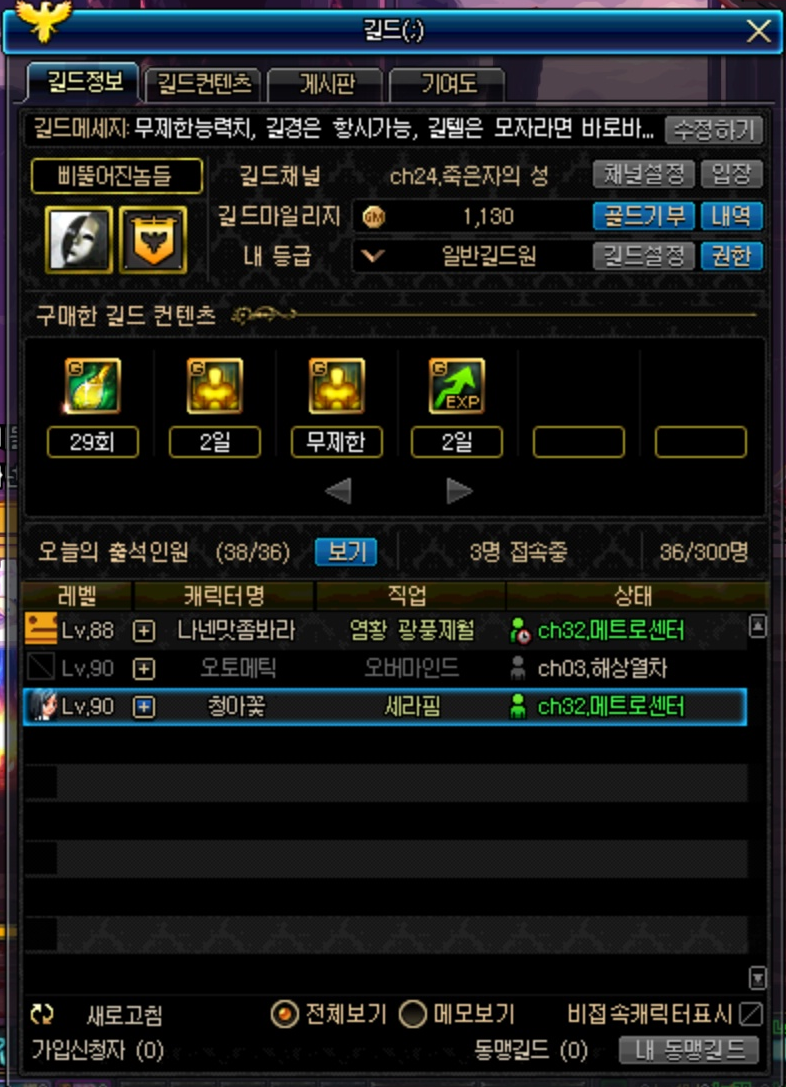Tap 입장 to enter guild channel
786x1087 pixels.
coord(731,175)
